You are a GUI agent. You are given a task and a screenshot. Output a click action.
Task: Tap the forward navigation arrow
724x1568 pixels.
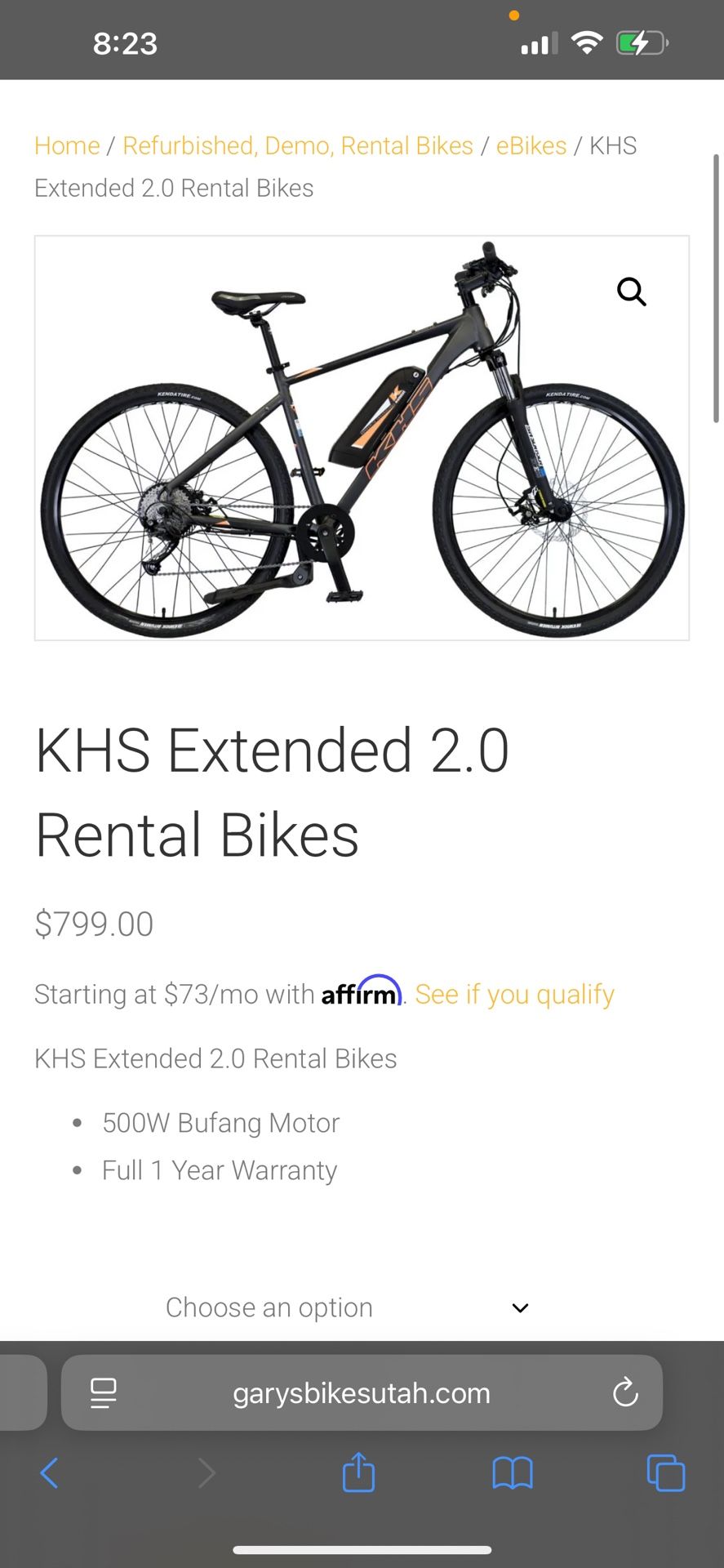click(x=207, y=1473)
